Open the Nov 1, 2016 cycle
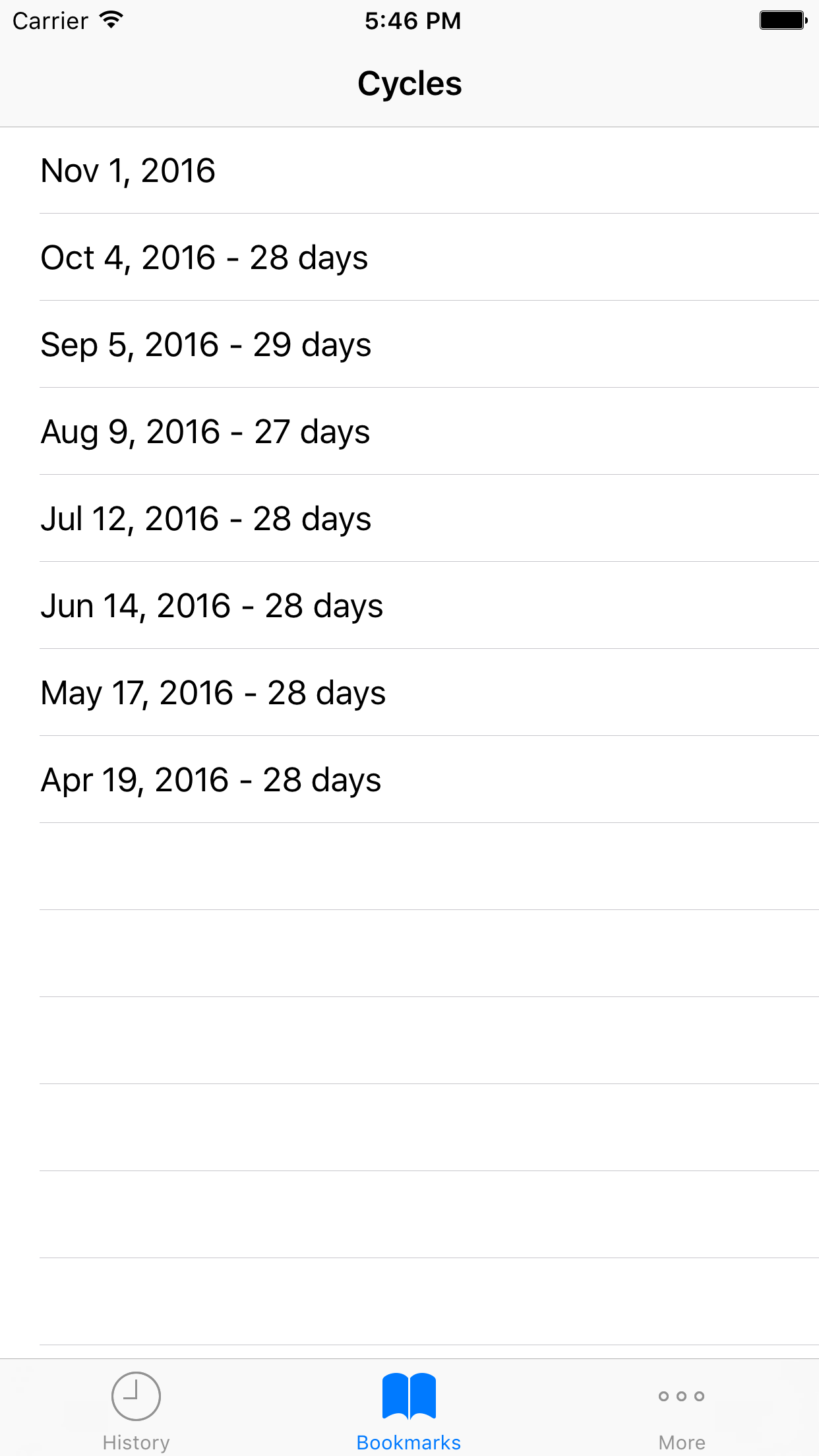The height and width of the screenshot is (1456, 819). pos(409,170)
